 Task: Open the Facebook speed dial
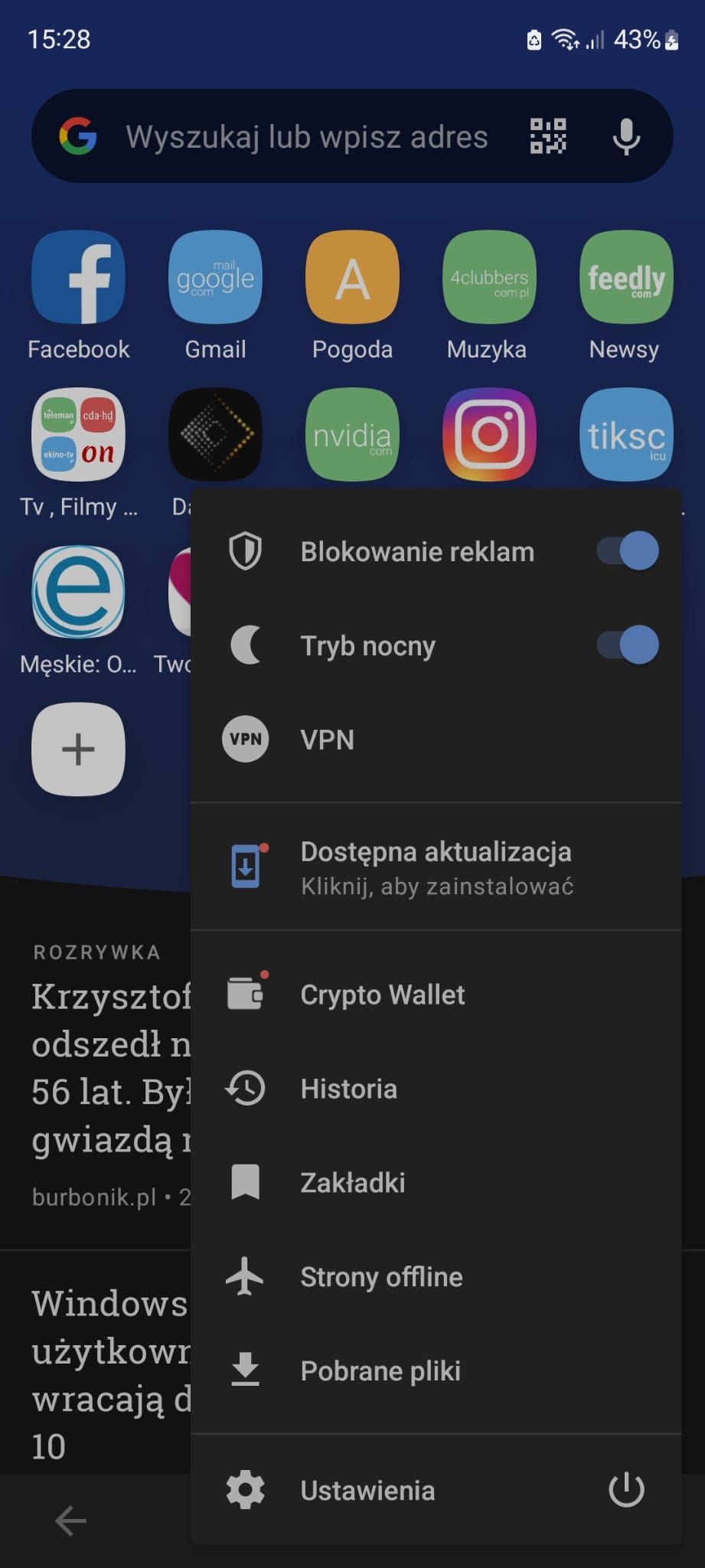[x=78, y=277]
